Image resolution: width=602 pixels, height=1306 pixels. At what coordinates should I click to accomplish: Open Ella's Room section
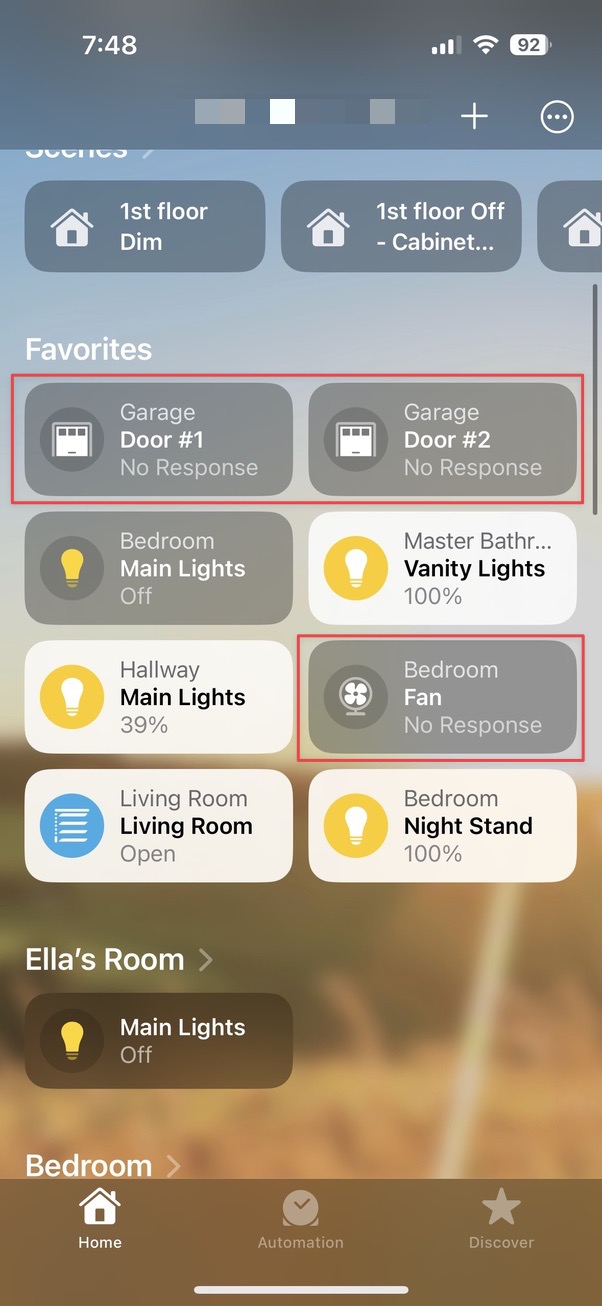119,960
